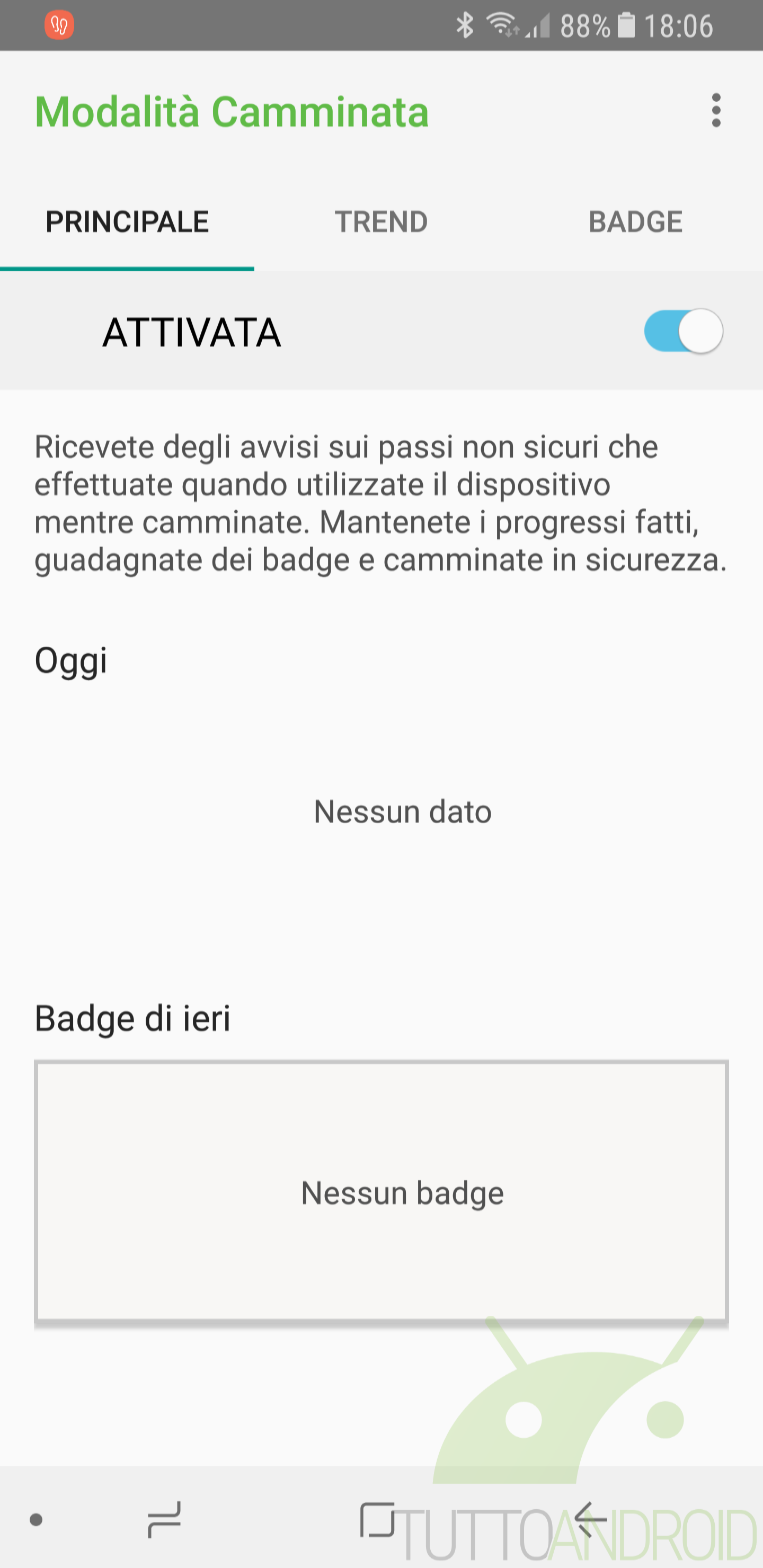Select the PRINCIPALE tab

coord(127,221)
